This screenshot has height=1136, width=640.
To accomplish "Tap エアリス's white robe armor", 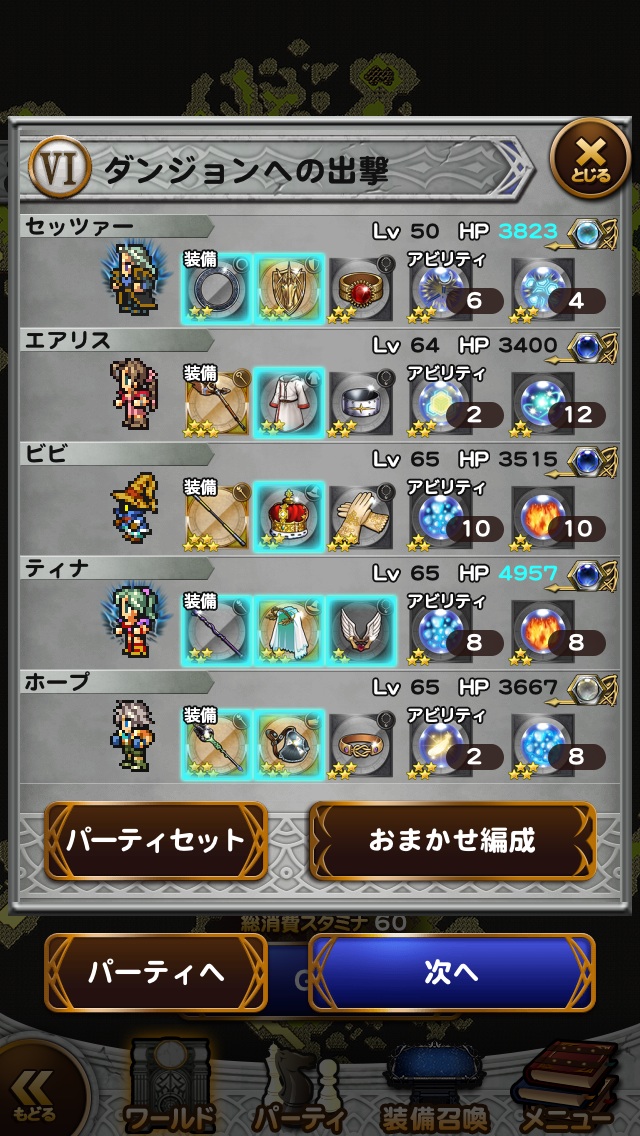I will pyautogui.click(x=289, y=401).
